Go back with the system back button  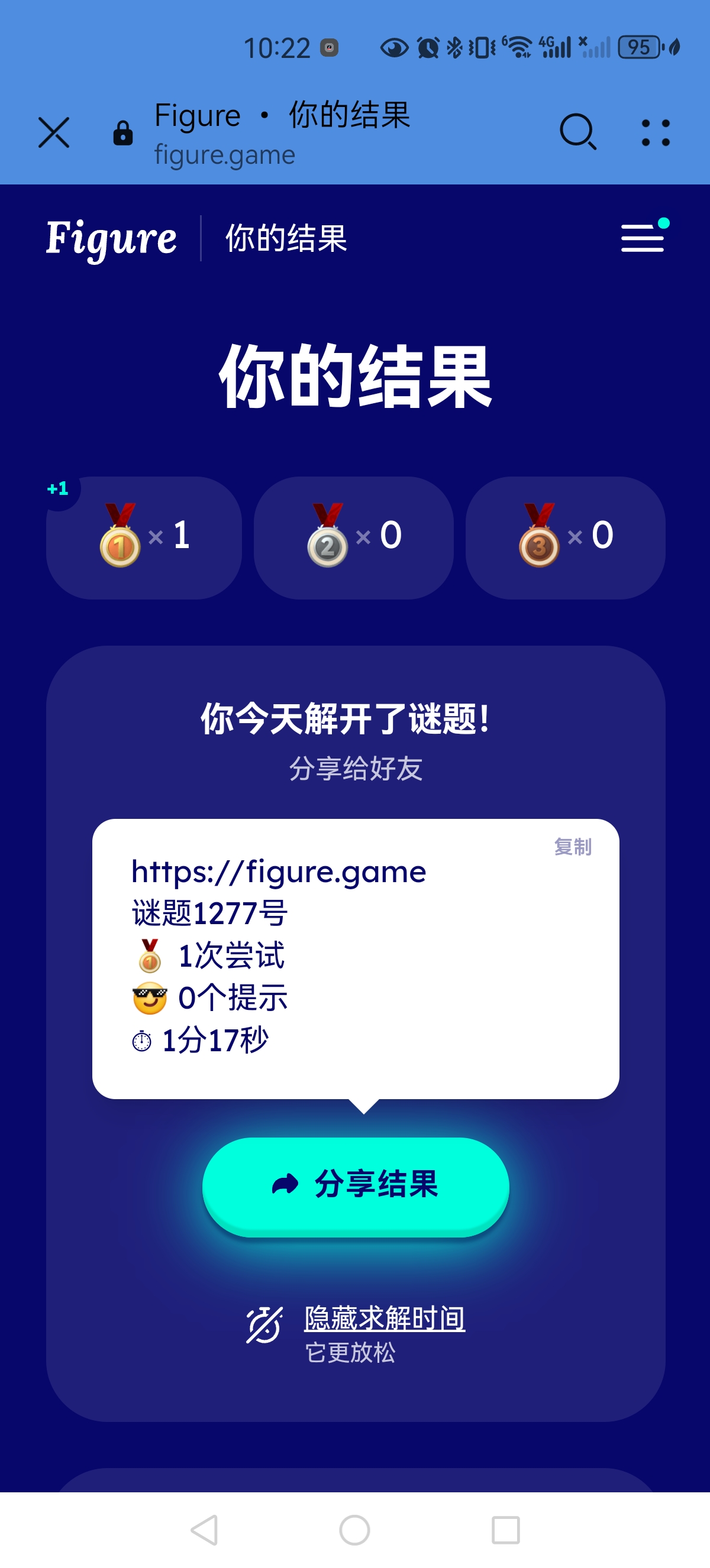[205, 1529]
